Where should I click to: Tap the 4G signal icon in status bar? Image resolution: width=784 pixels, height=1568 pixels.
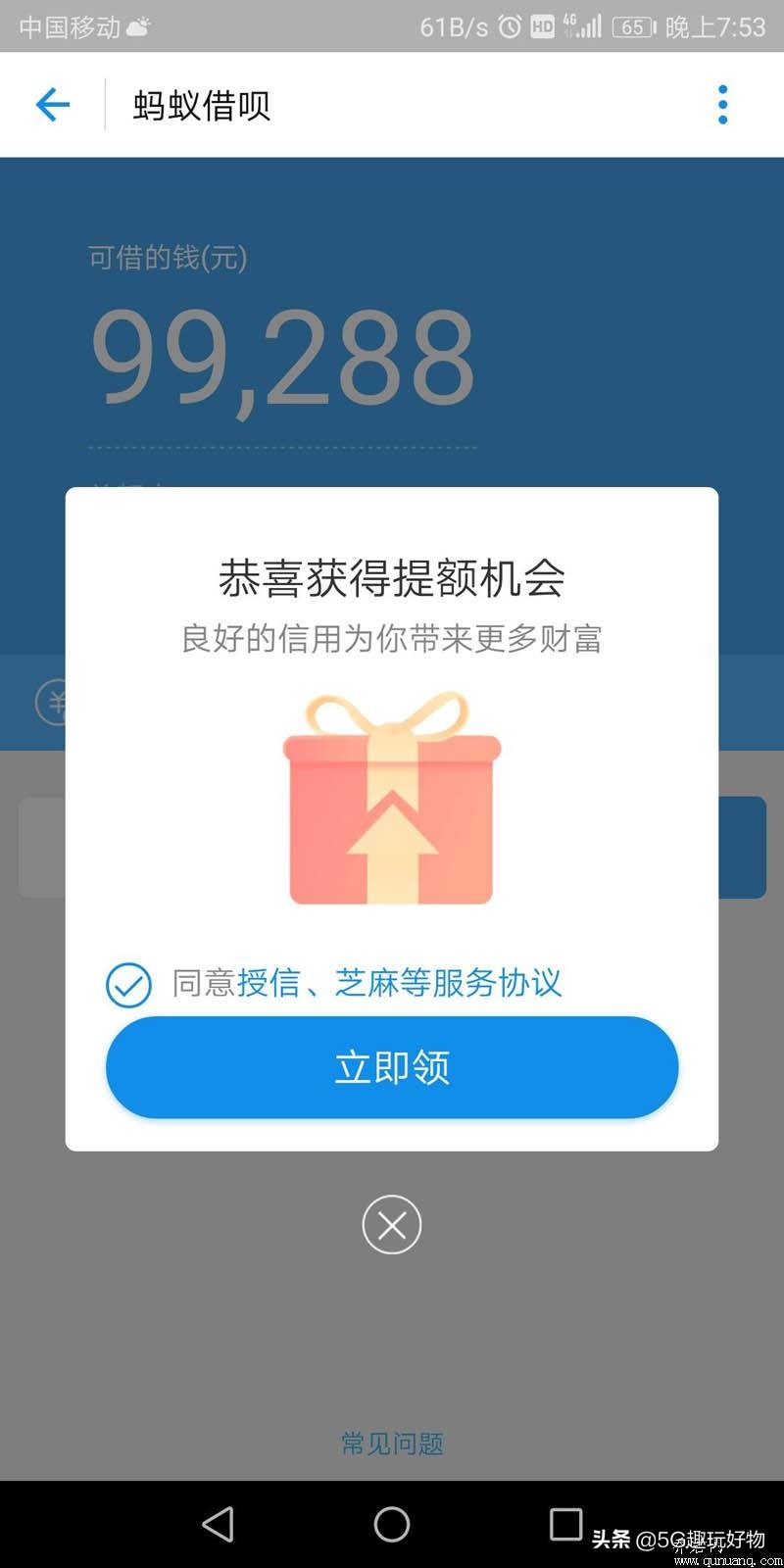coord(584,27)
